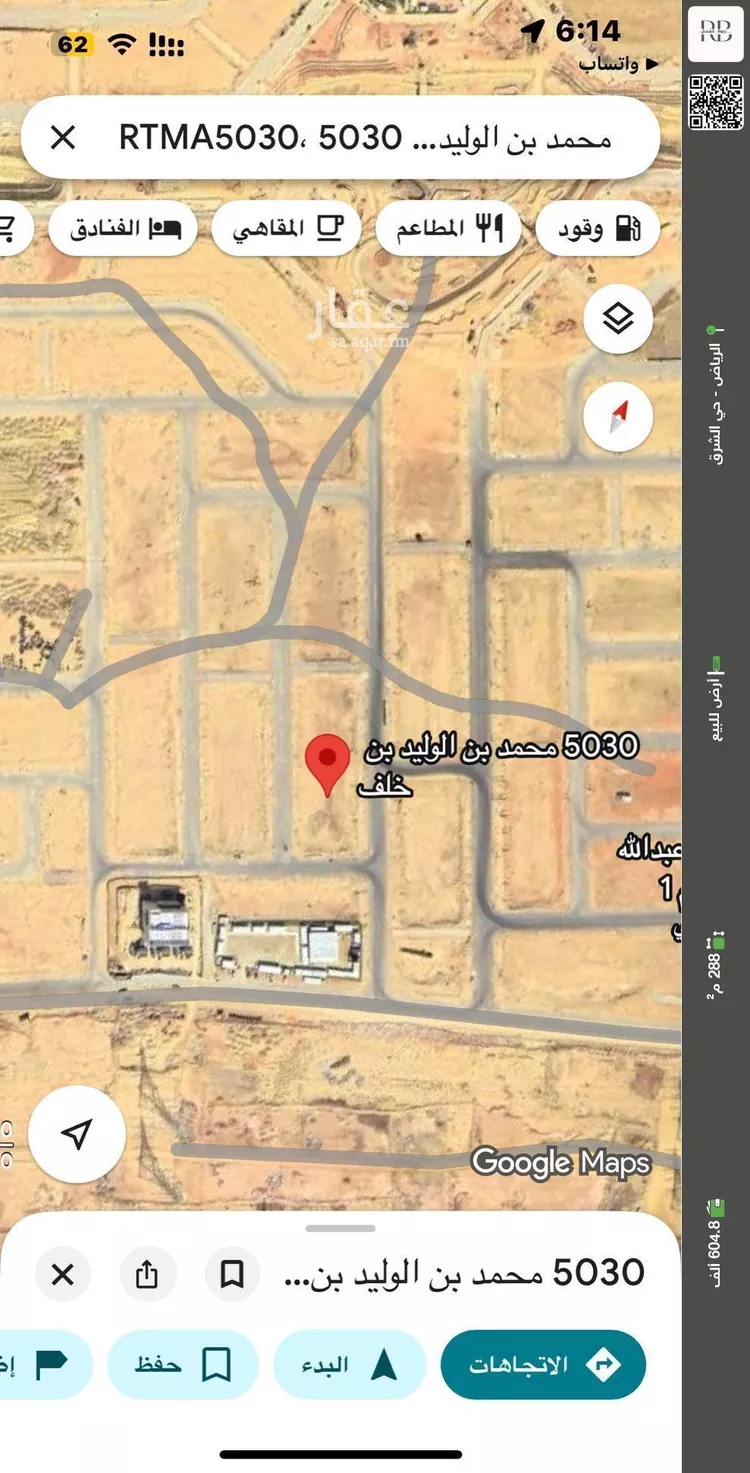Open share options for location 5030
The image size is (750, 1473).
(x=148, y=1274)
